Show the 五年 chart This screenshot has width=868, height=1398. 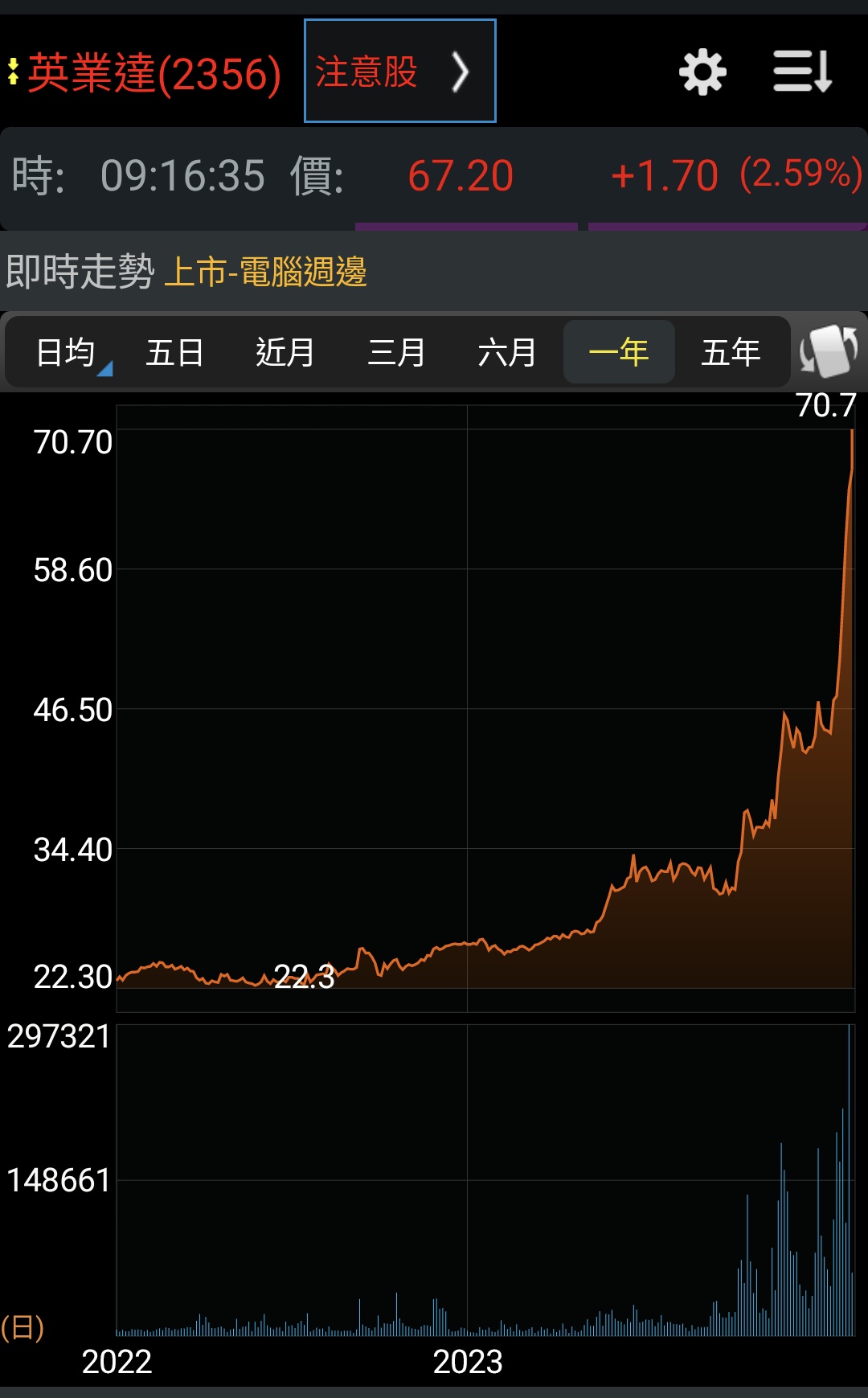(x=731, y=352)
